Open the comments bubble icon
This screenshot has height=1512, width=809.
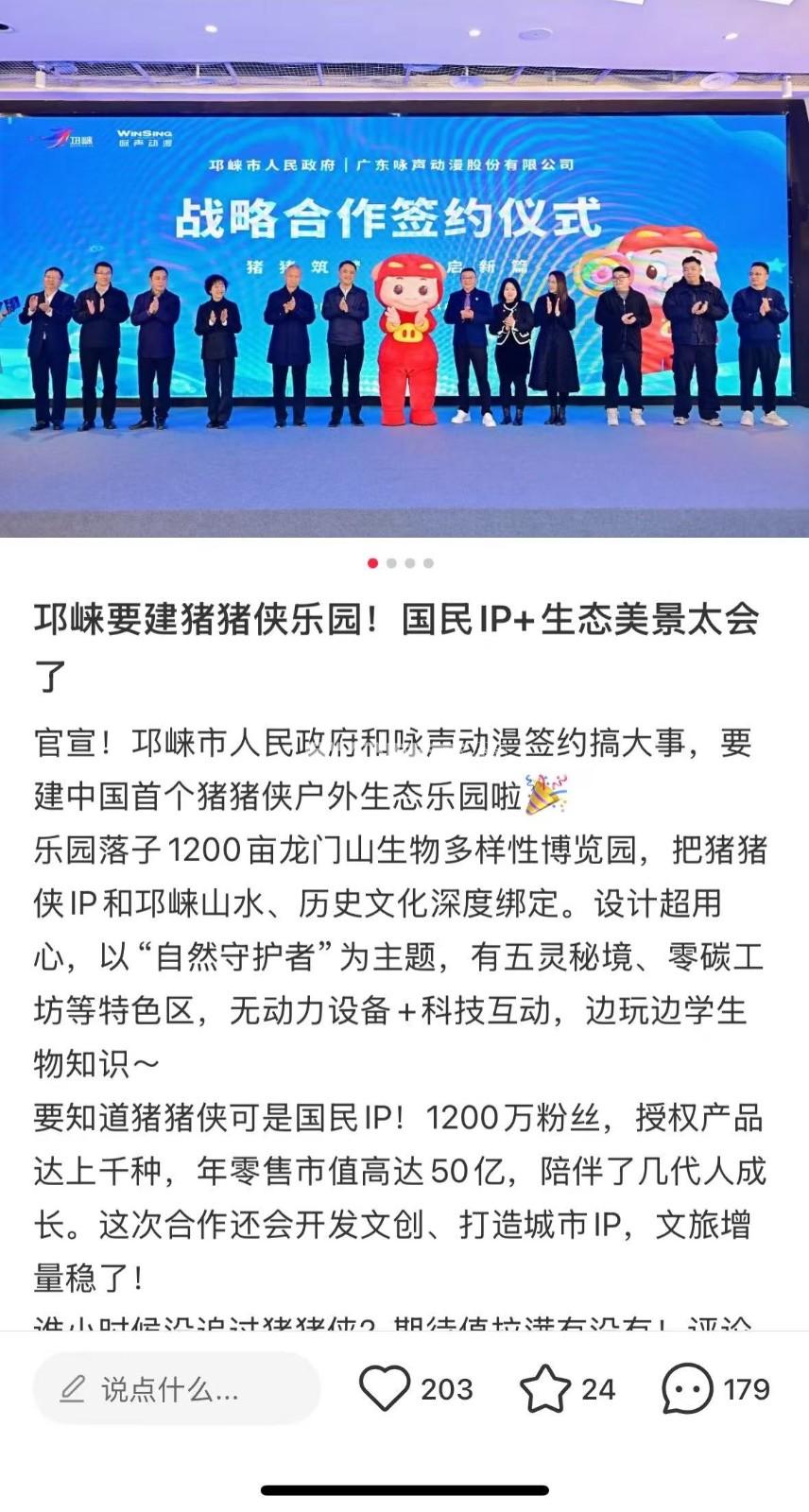[x=687, y=1389]
